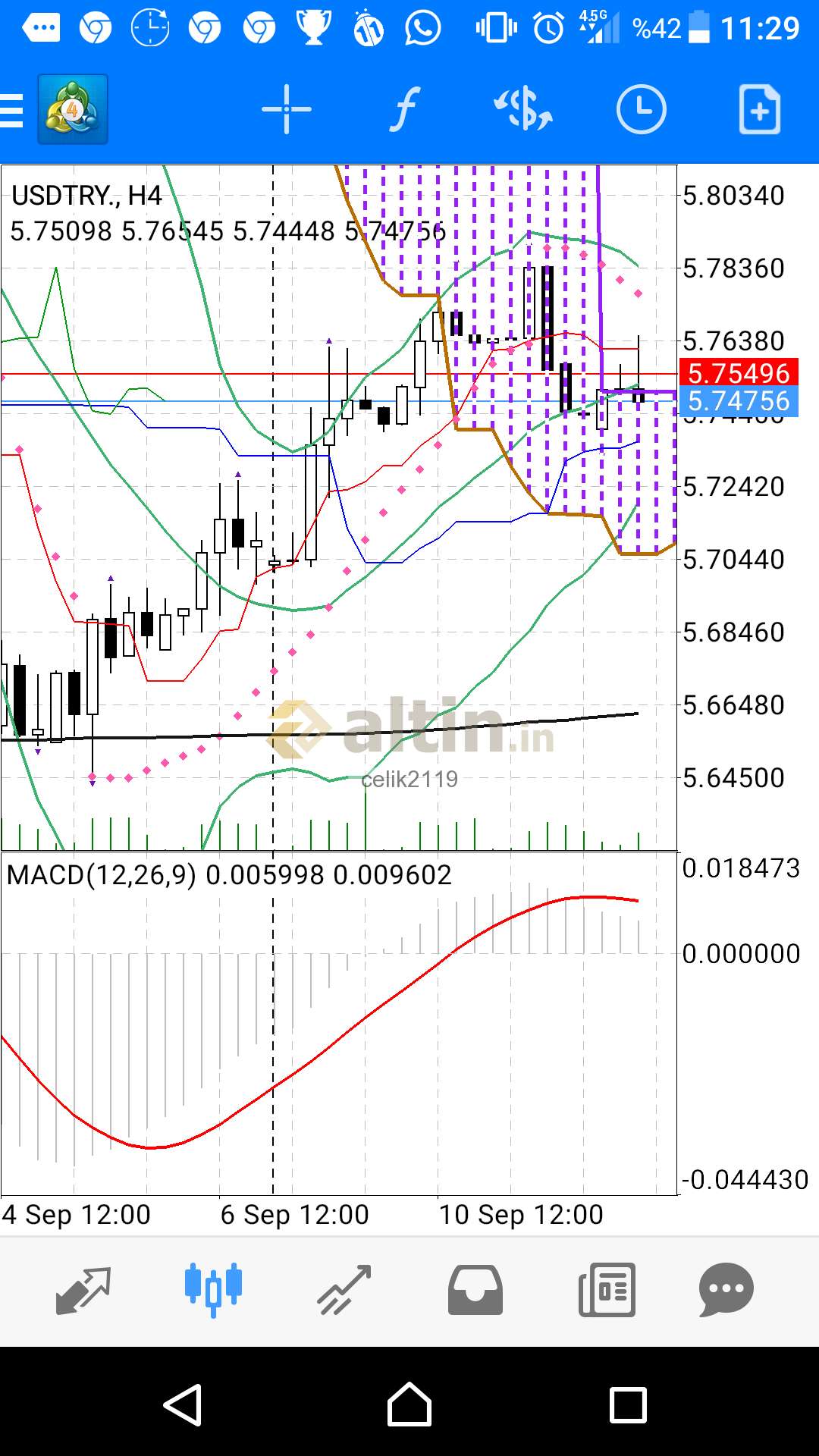Screen dimensions: 819x1456
Task: Tap the MetaTrader 4 app logo
Action: (x=73, y=110)
